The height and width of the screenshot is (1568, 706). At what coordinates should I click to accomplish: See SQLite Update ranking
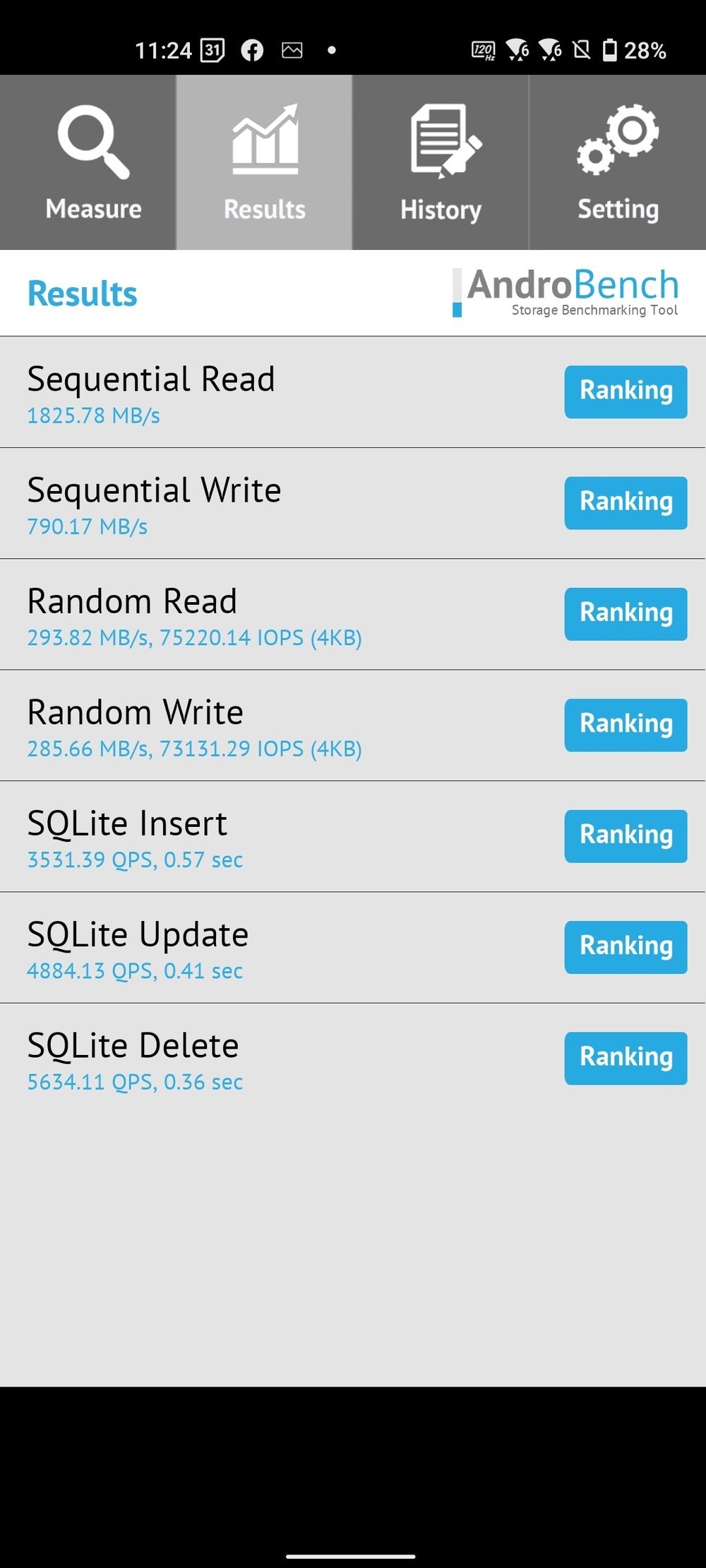(x=626, y=947)
